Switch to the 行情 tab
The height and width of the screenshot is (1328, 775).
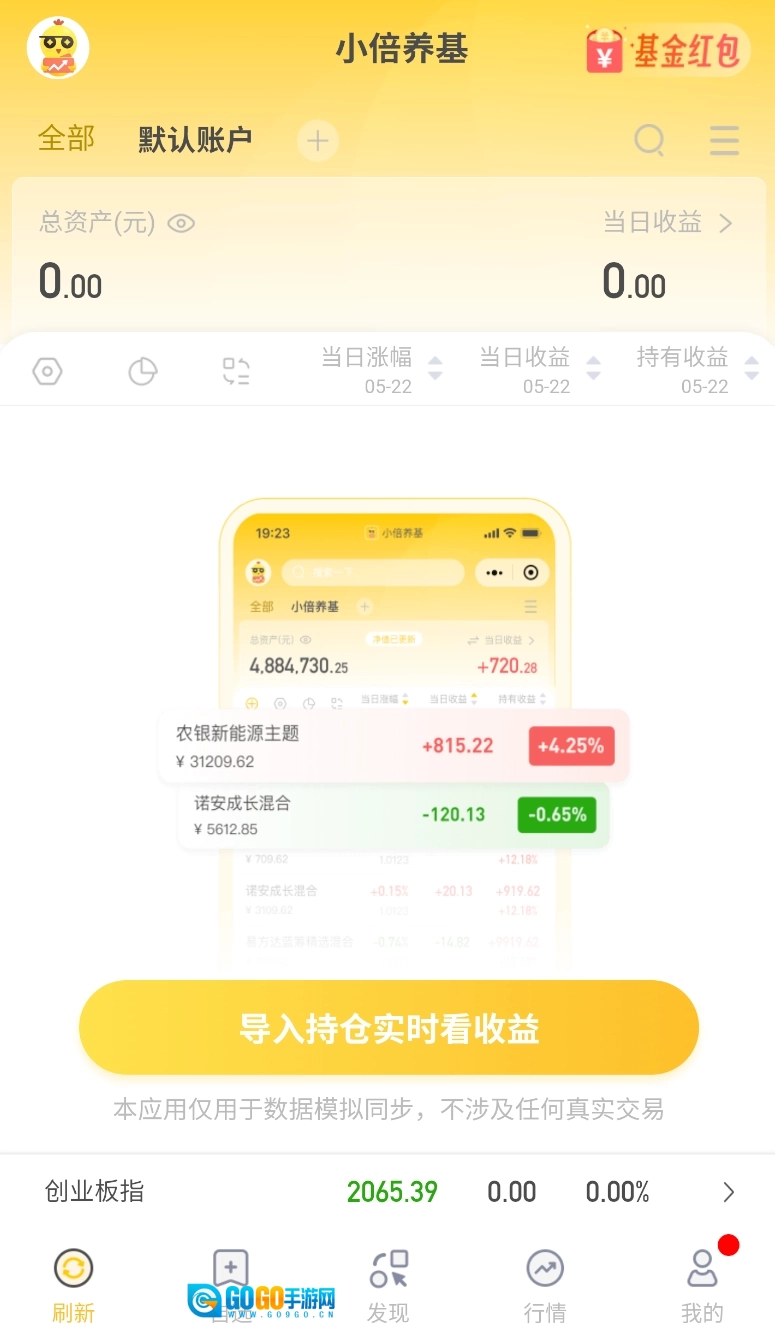point(545,1284)
